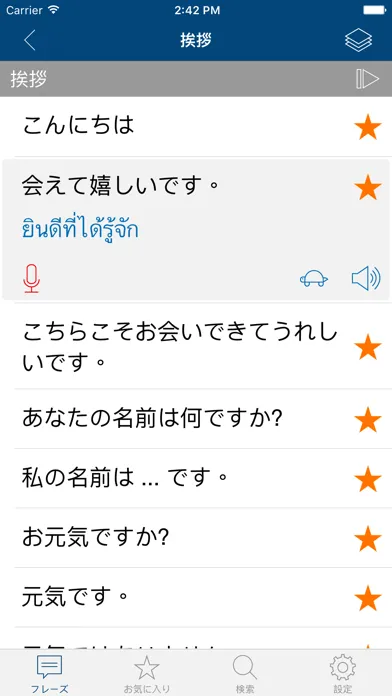
Task: Open the 検索 search tab
Action: [x=245, y=674]
